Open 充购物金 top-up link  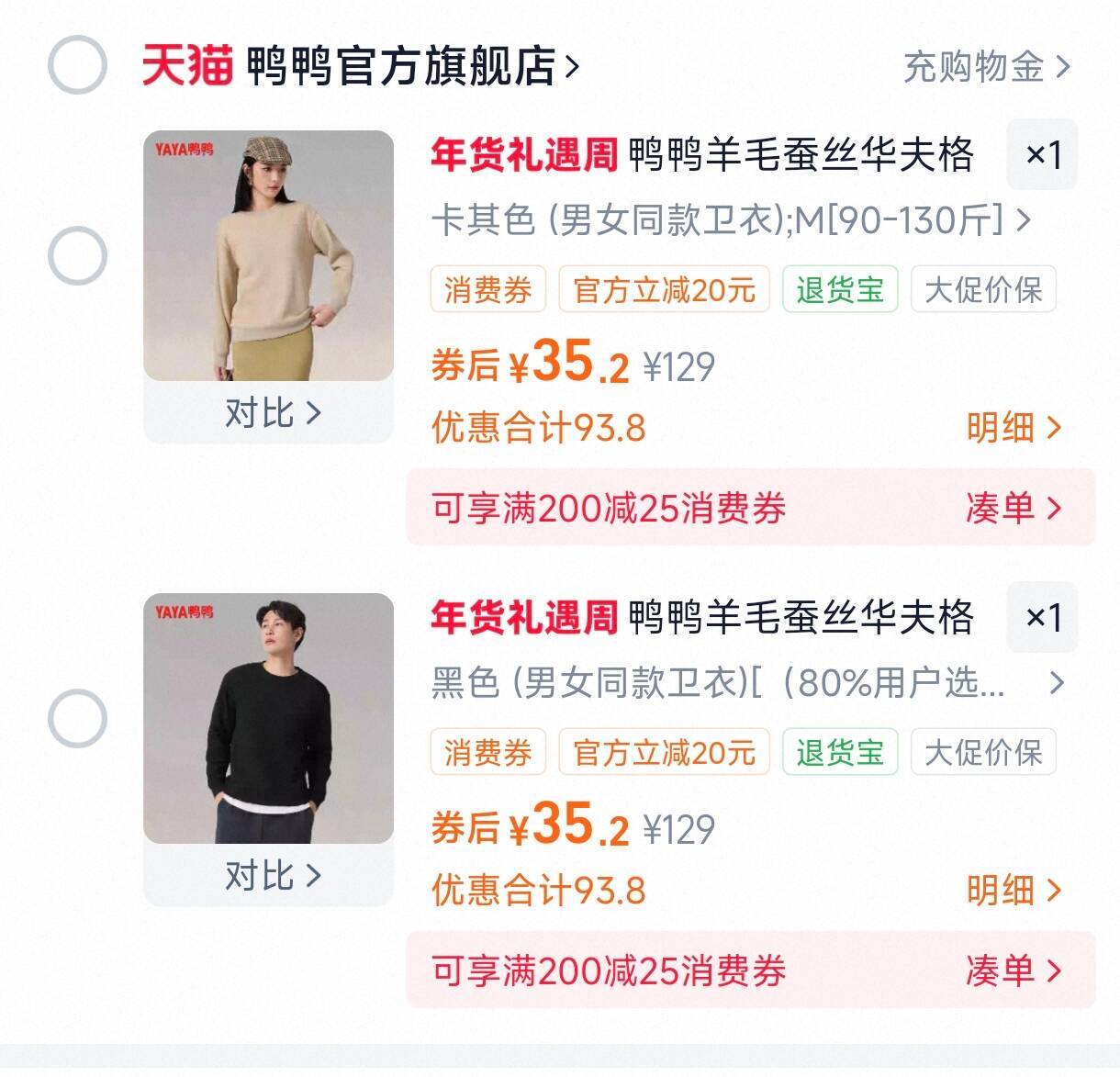987,67
